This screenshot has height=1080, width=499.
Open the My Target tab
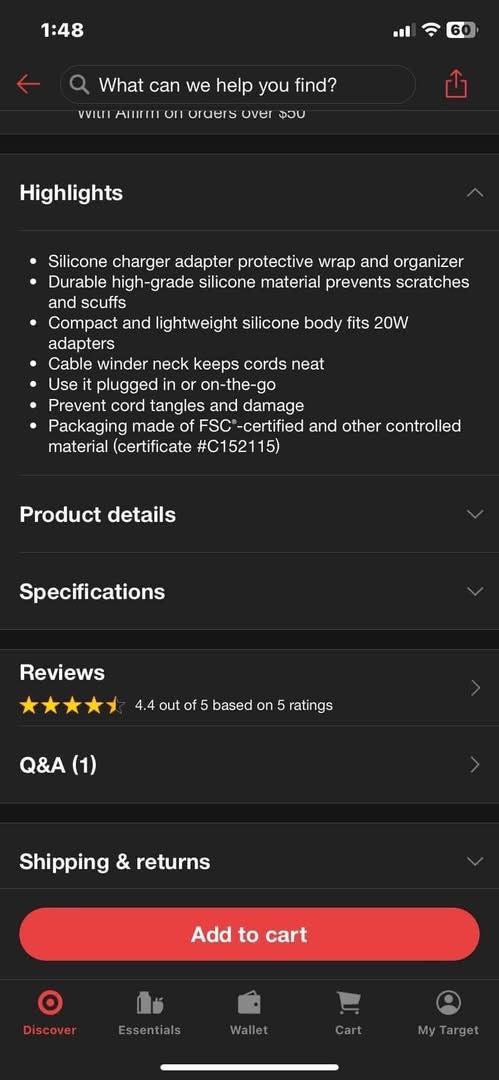pyautogui.click(x=448, y=1013)
